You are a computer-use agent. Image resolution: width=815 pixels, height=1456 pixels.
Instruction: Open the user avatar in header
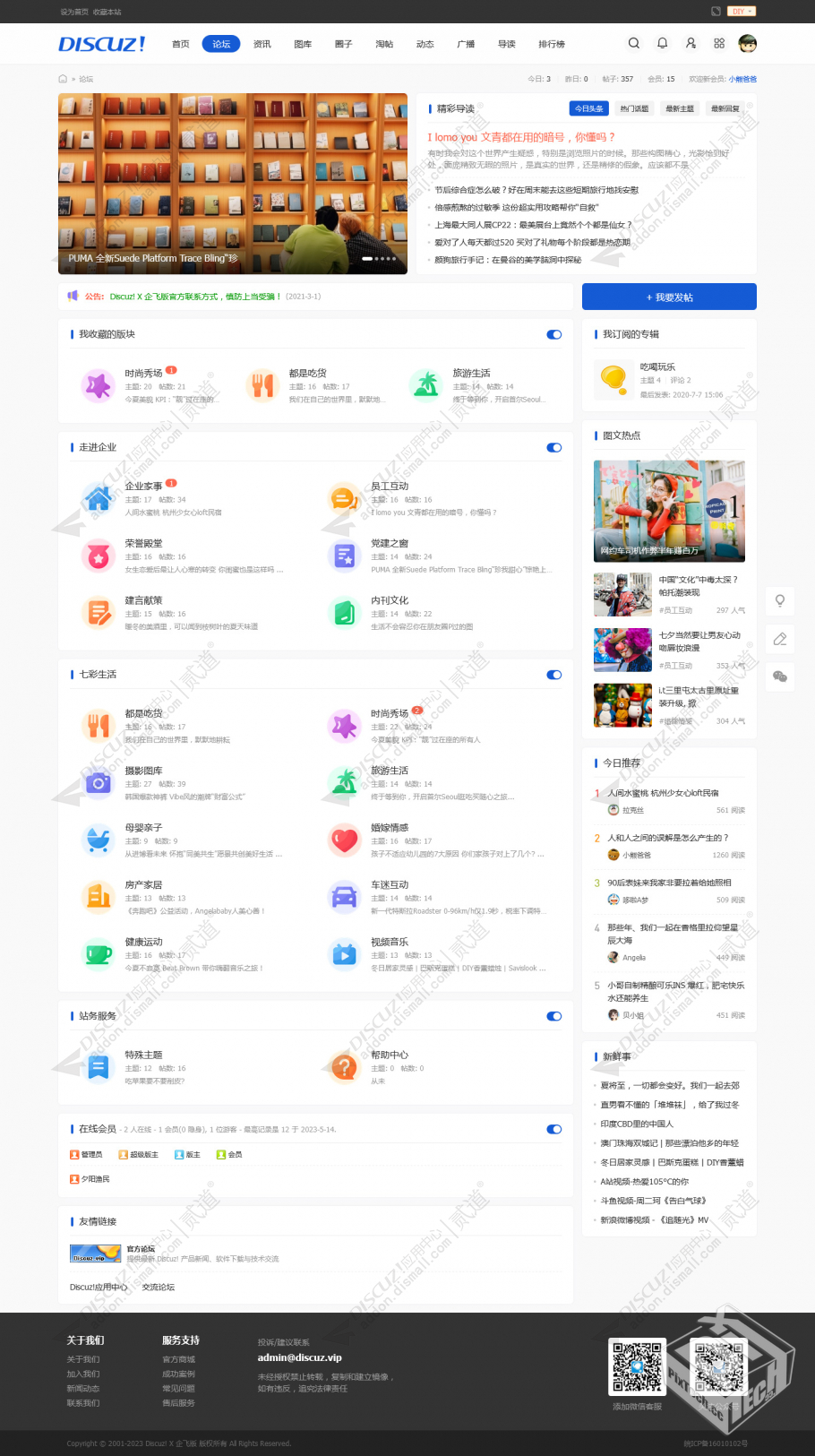pyautogui.click(x=747, y=43)
